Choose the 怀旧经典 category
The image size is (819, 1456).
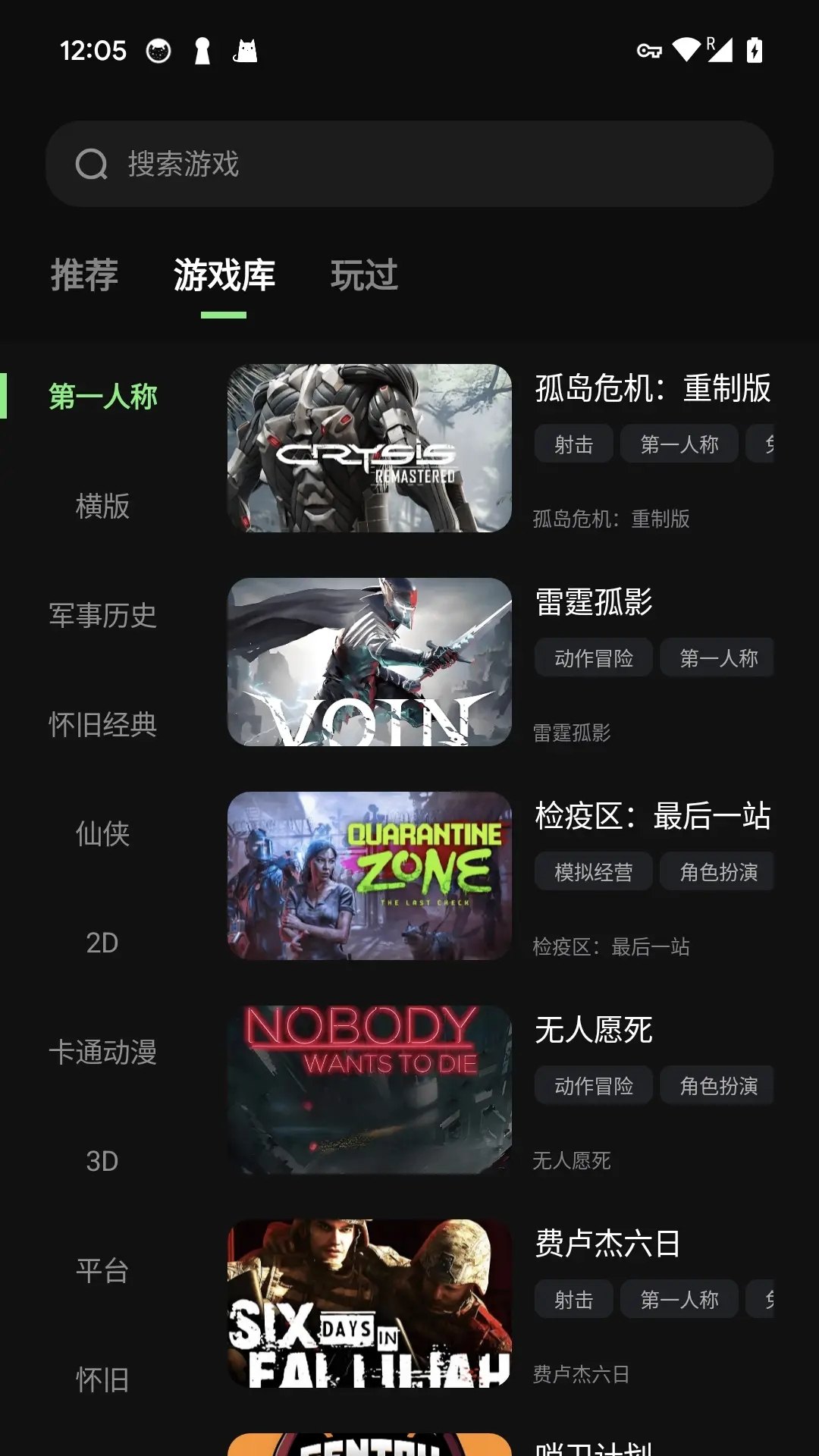102,724
